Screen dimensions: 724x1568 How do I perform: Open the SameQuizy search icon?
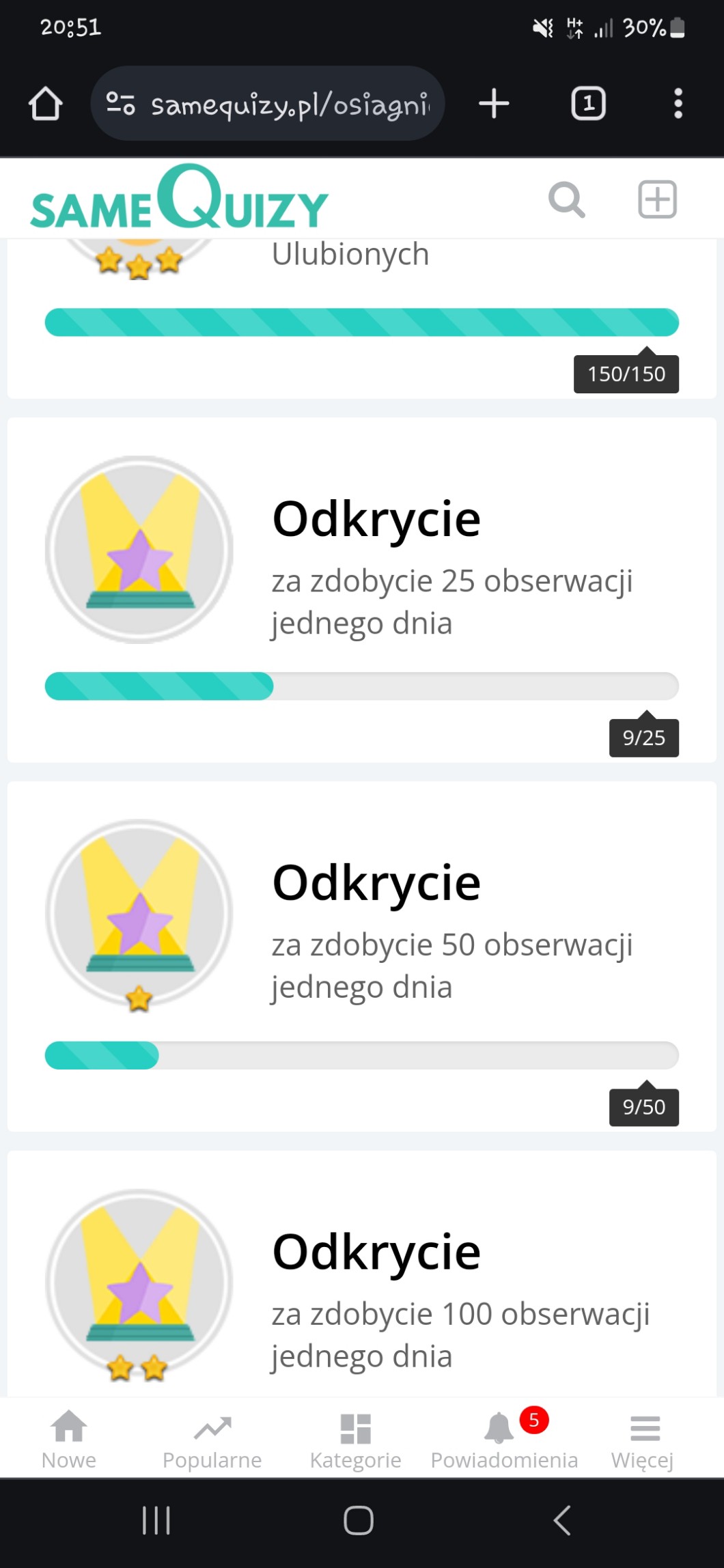(566, 200)
